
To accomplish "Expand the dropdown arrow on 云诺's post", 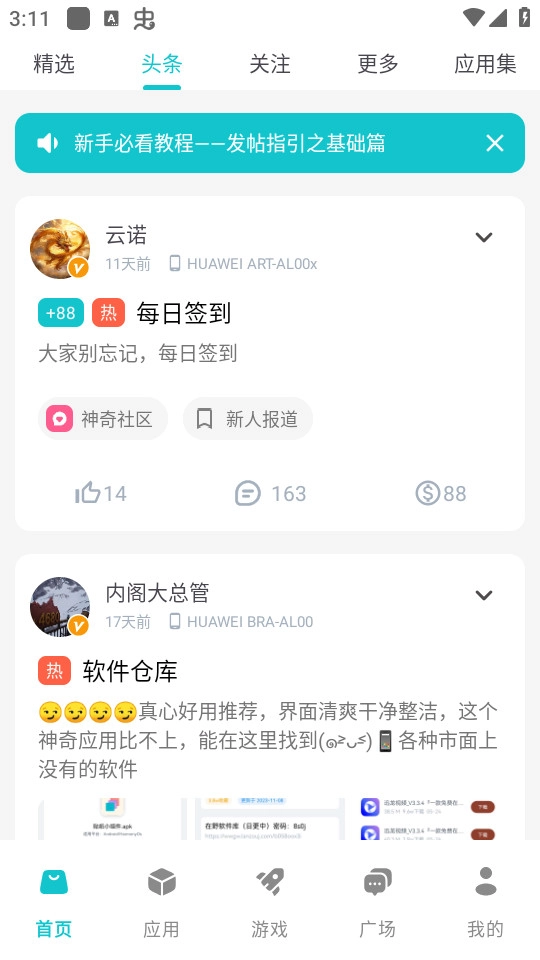I will [x=484, y=238].
